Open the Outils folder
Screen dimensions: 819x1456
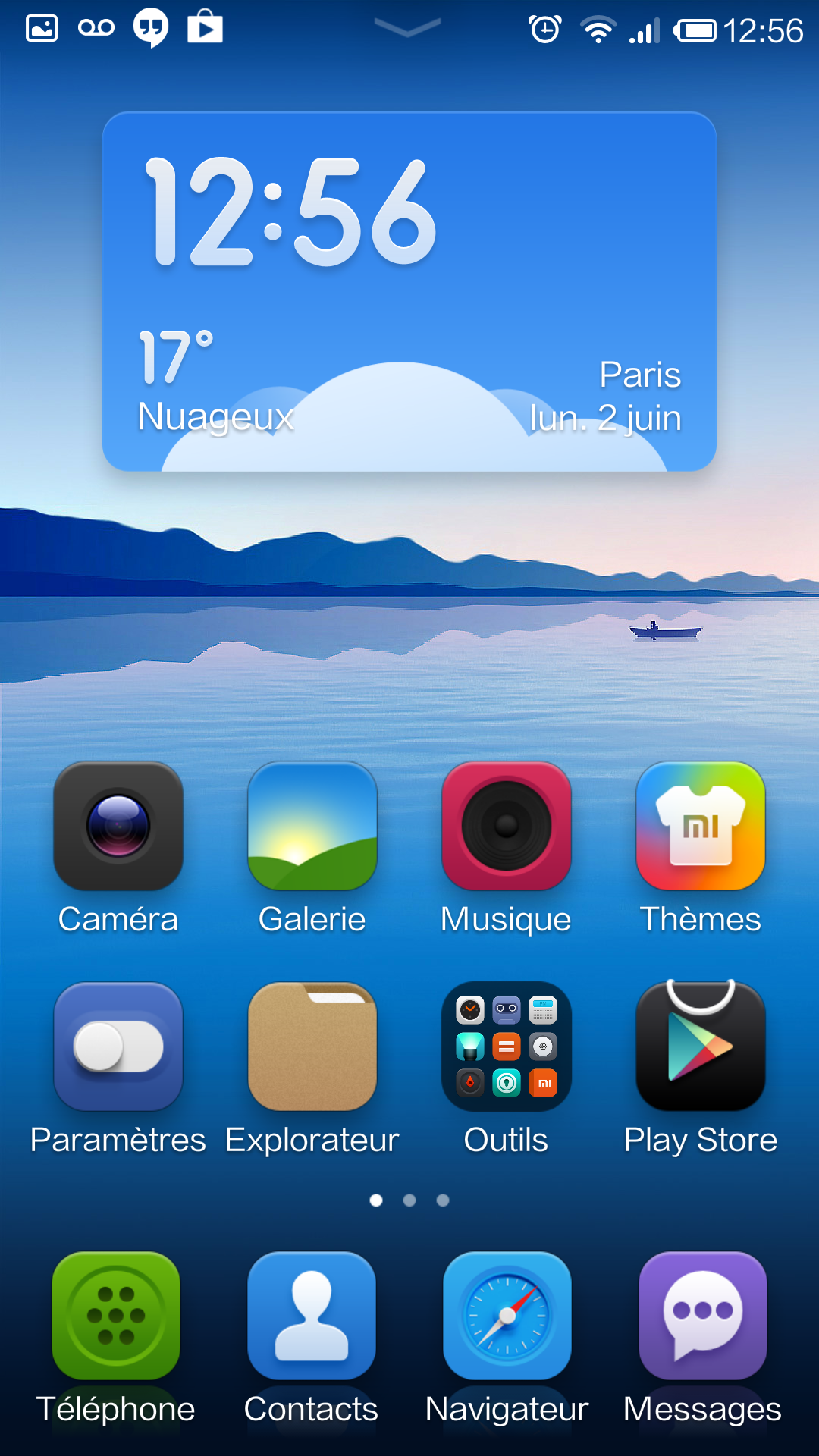[507, 1046]
